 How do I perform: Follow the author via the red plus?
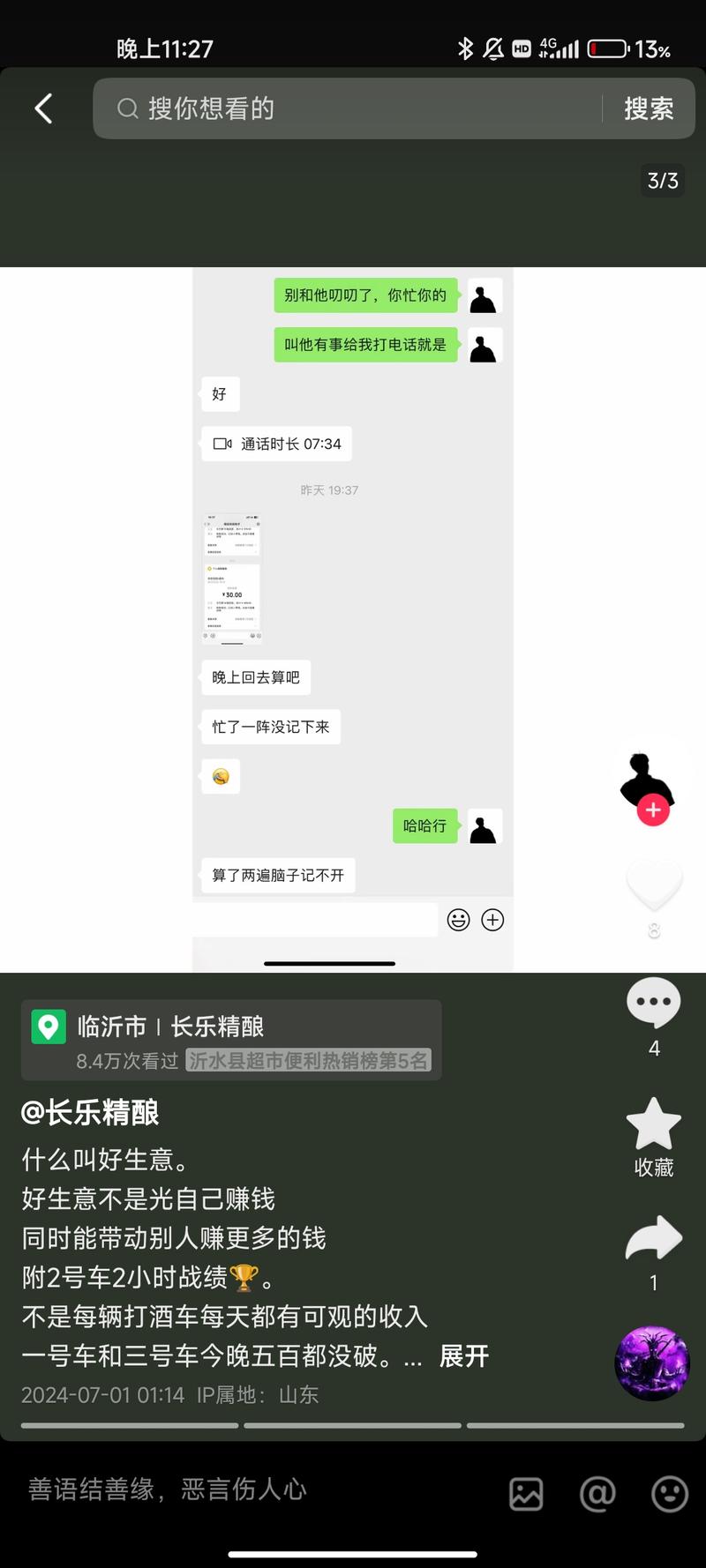[x=653, y=810]
